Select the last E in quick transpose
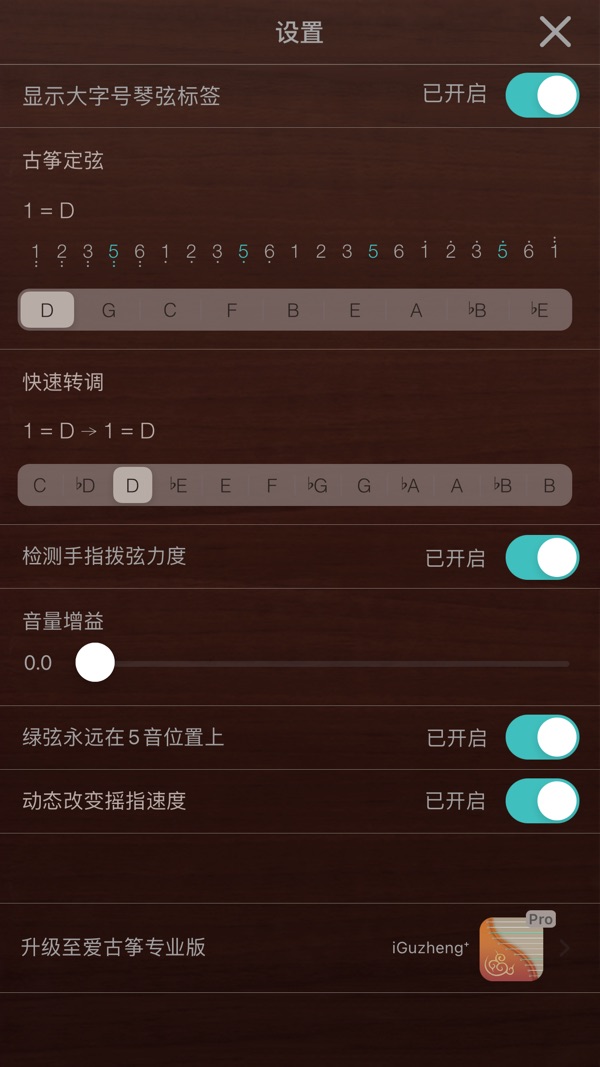 225,485
